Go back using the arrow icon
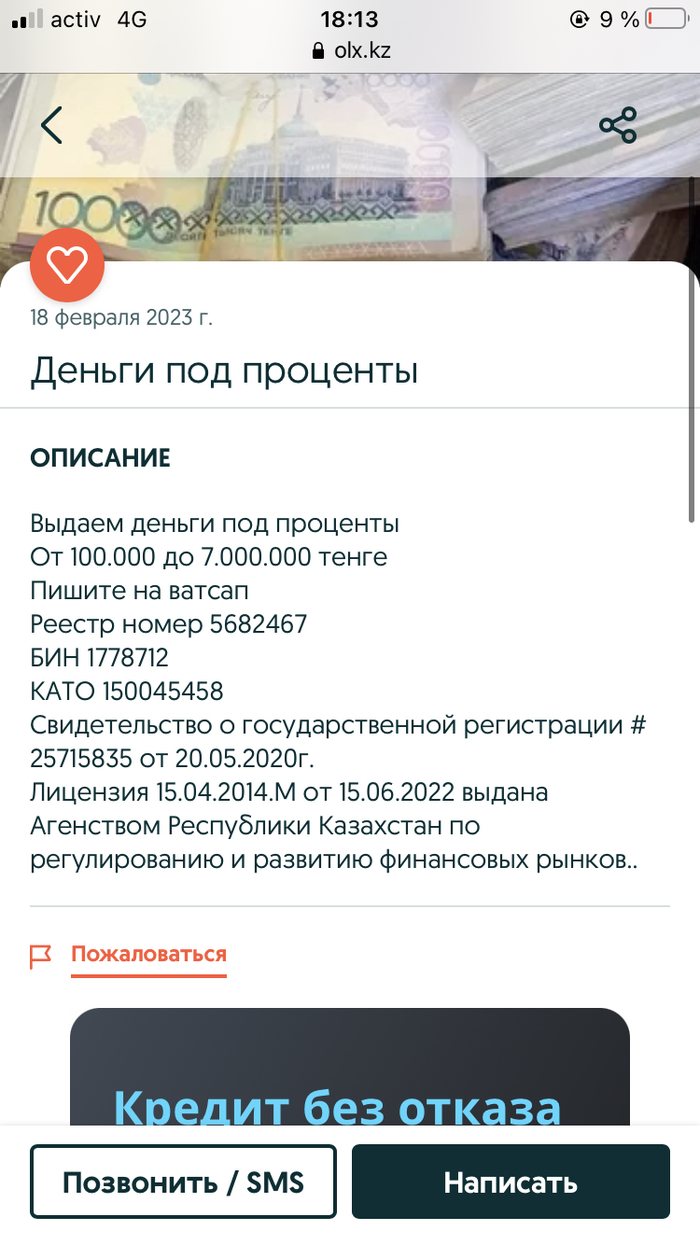This screenshot has width=700, height=1245. point(52,125)
